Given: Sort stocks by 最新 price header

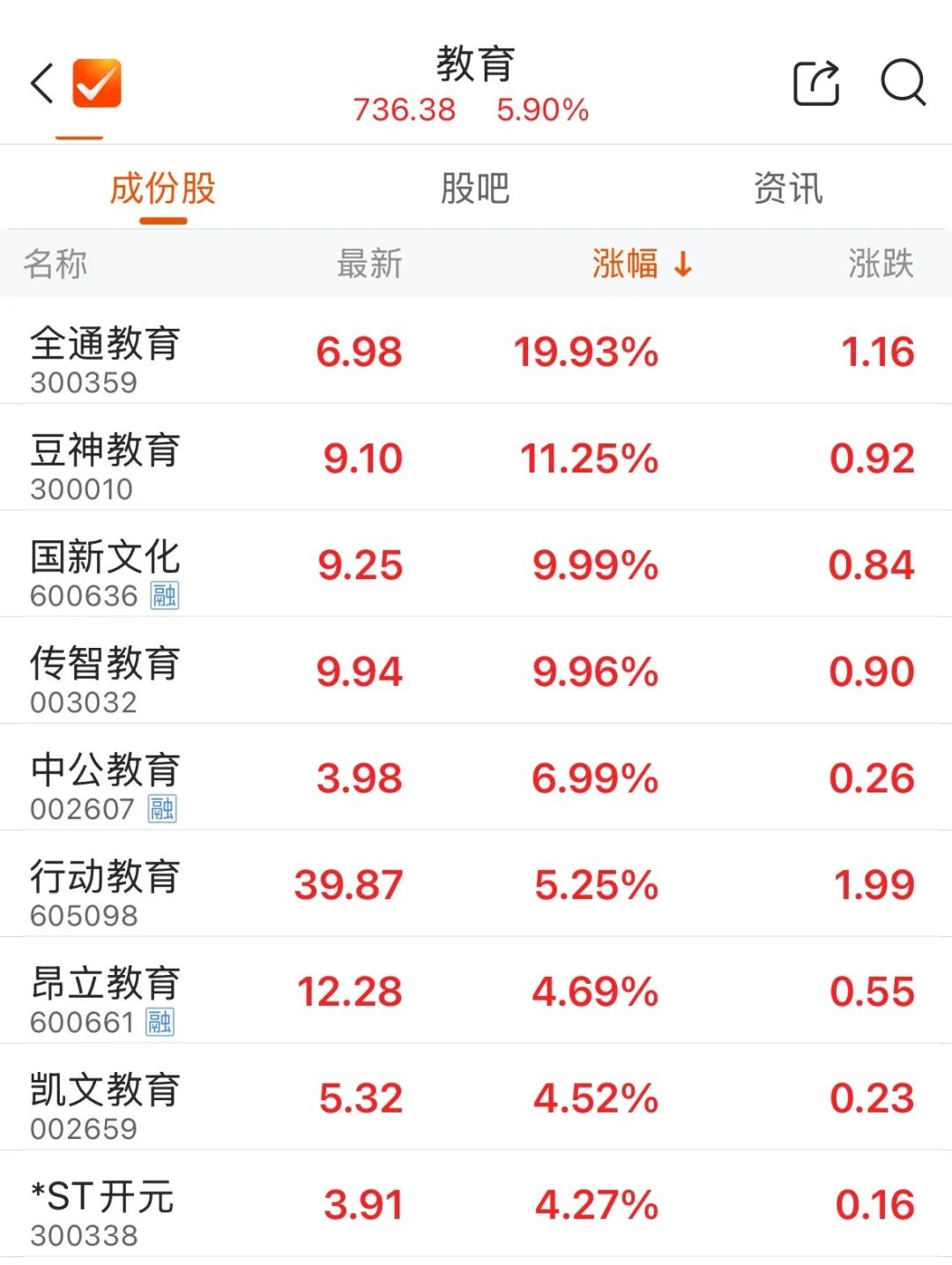Looking at the screenshot, I should [x=369, y=264].
